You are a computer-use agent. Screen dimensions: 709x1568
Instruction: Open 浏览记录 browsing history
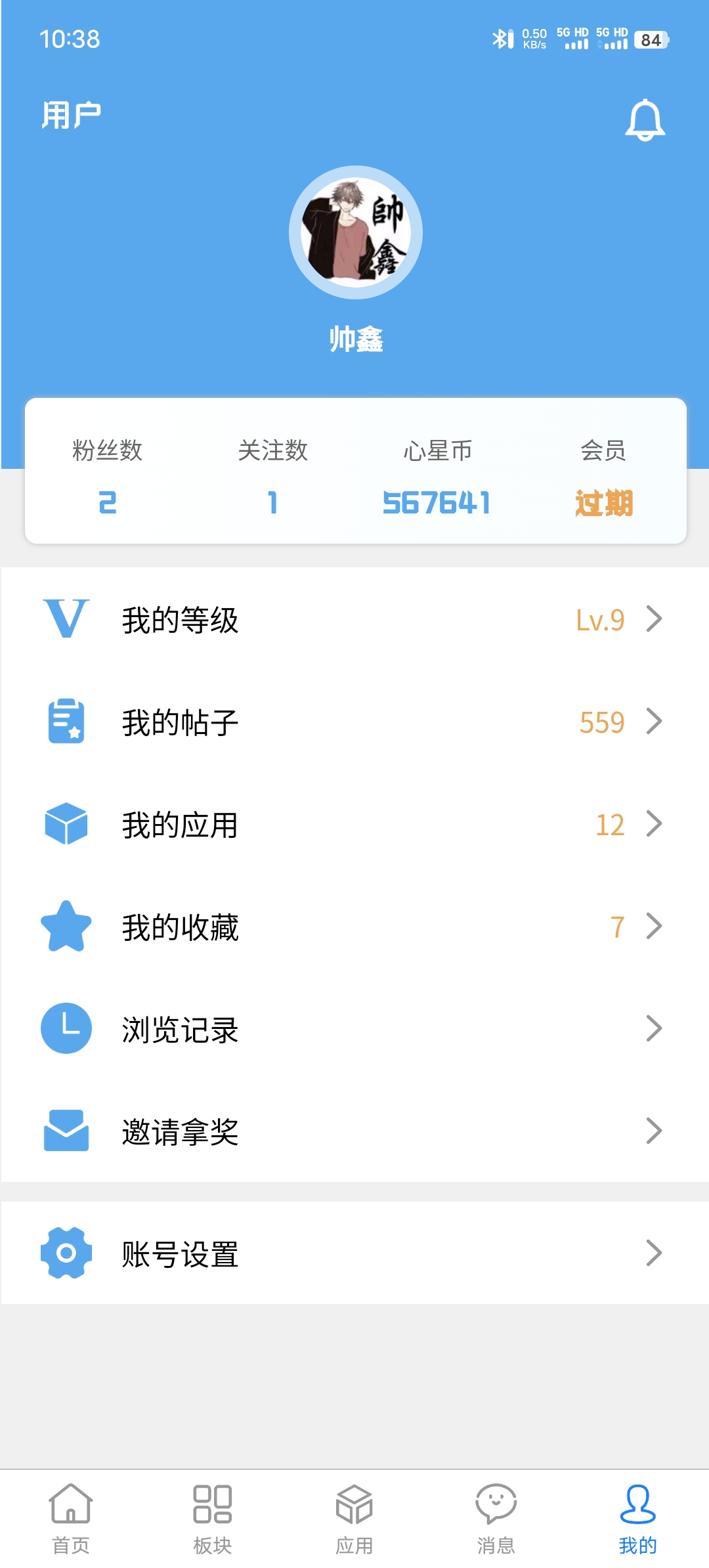354,1029
